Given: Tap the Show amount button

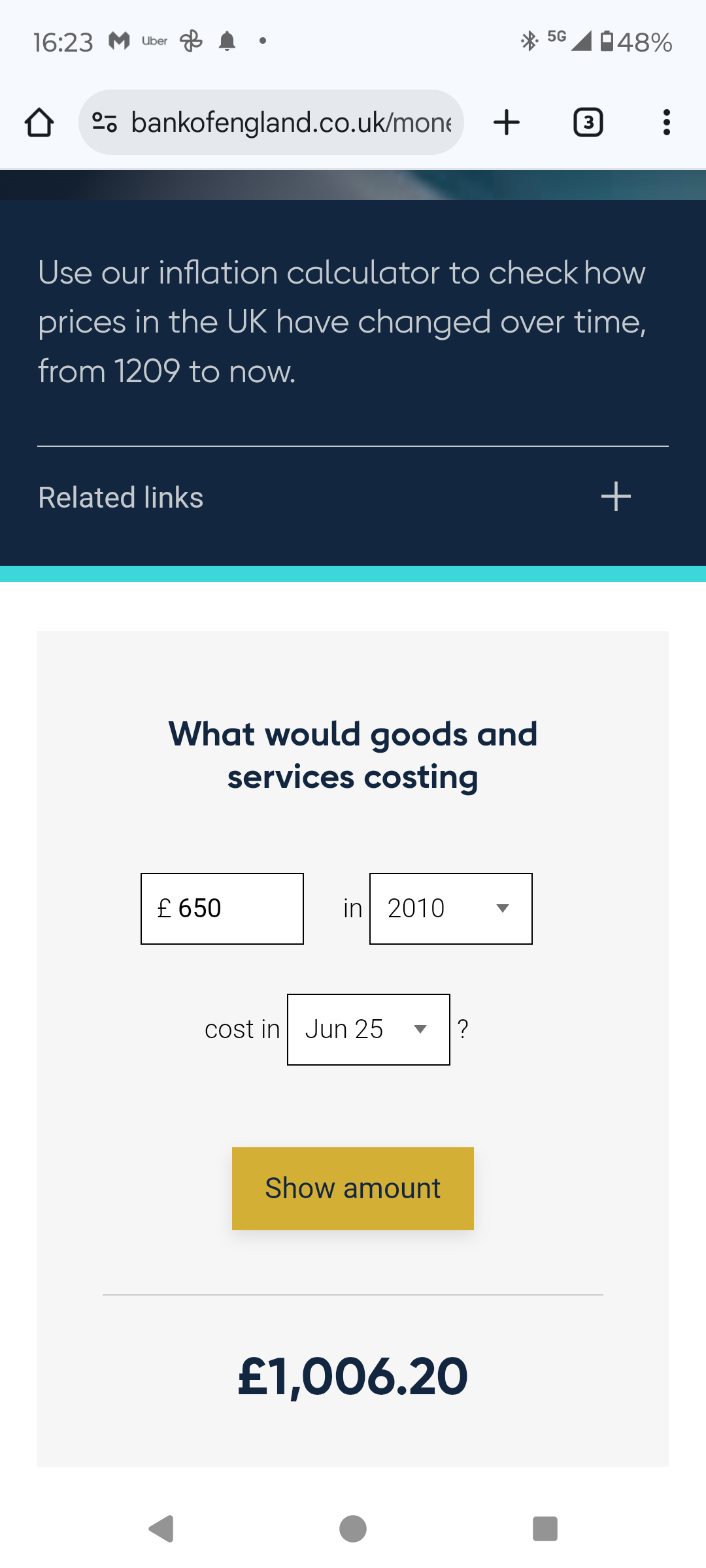Looking at the screenshot, I should coord(353,1188).
